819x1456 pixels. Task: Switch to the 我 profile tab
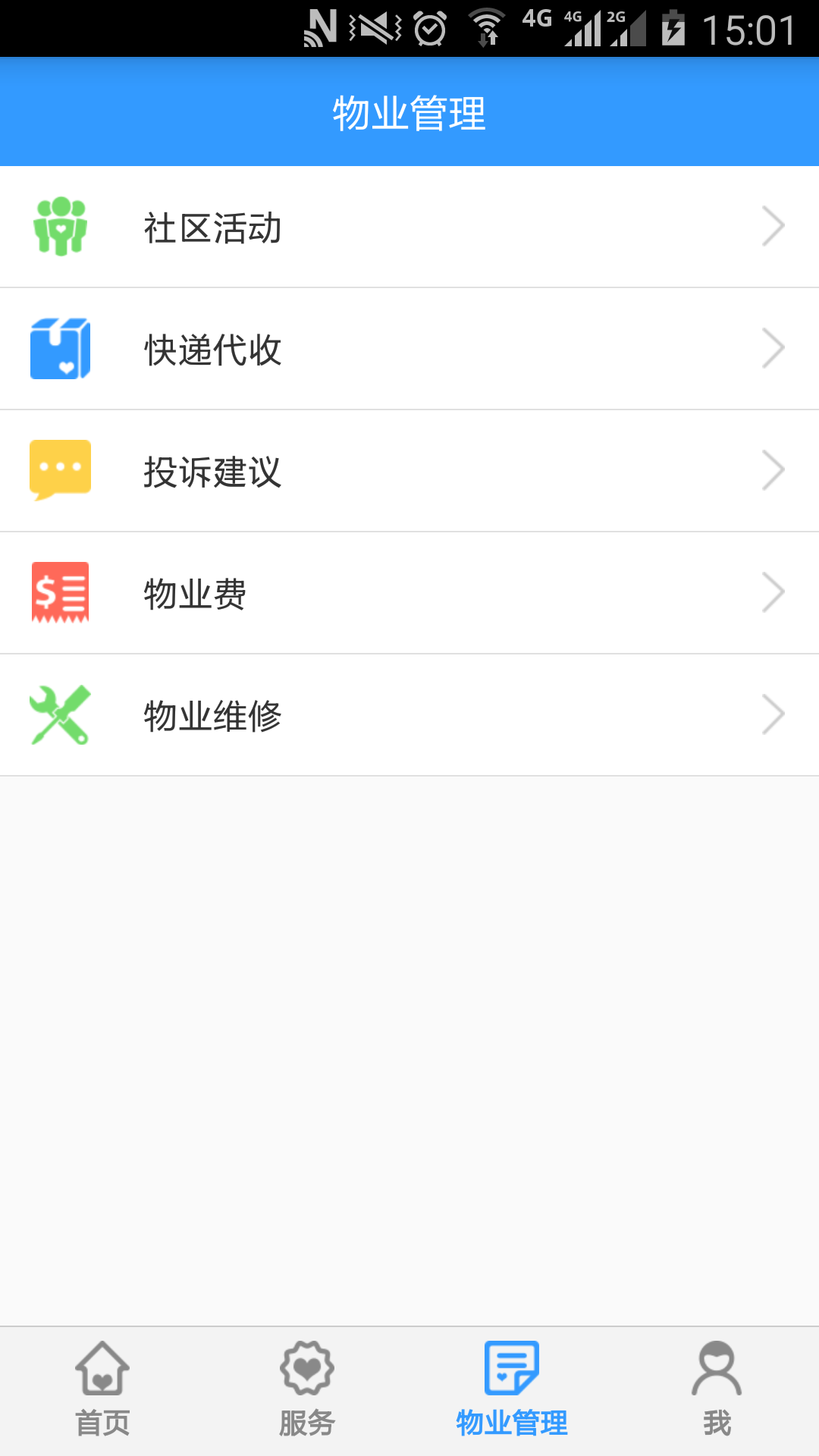[x=717, y=1391]
